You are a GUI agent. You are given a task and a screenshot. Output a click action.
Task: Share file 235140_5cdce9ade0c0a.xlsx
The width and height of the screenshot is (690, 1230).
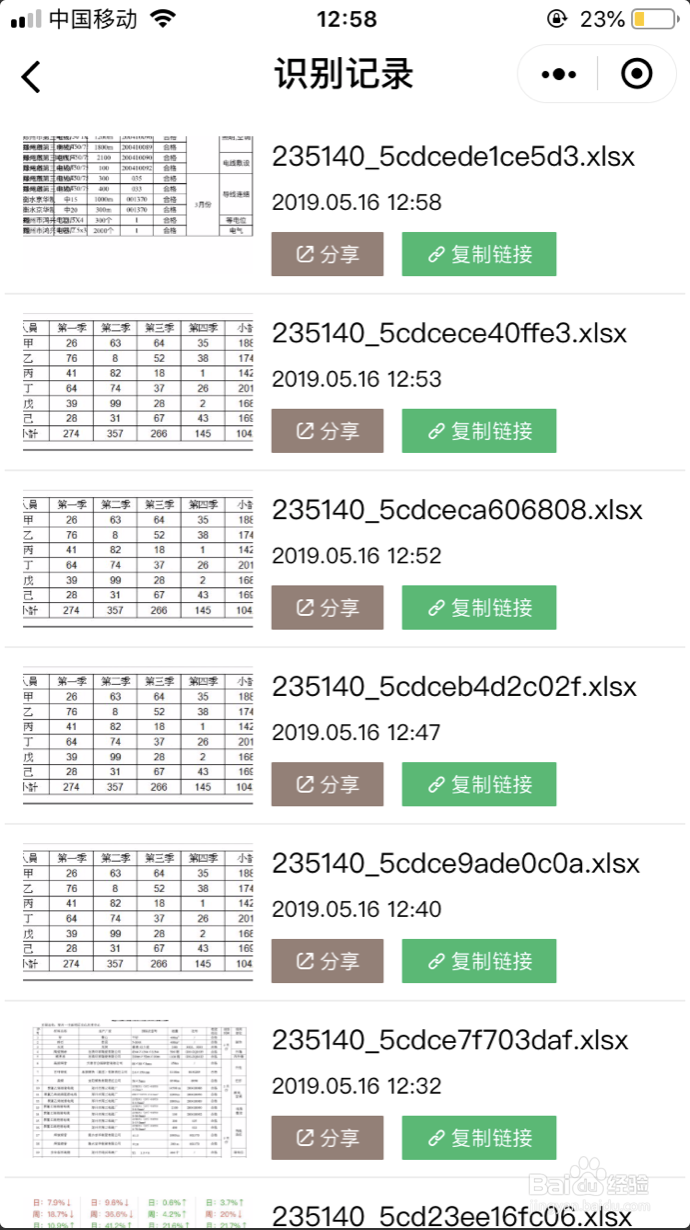[327, 961]
